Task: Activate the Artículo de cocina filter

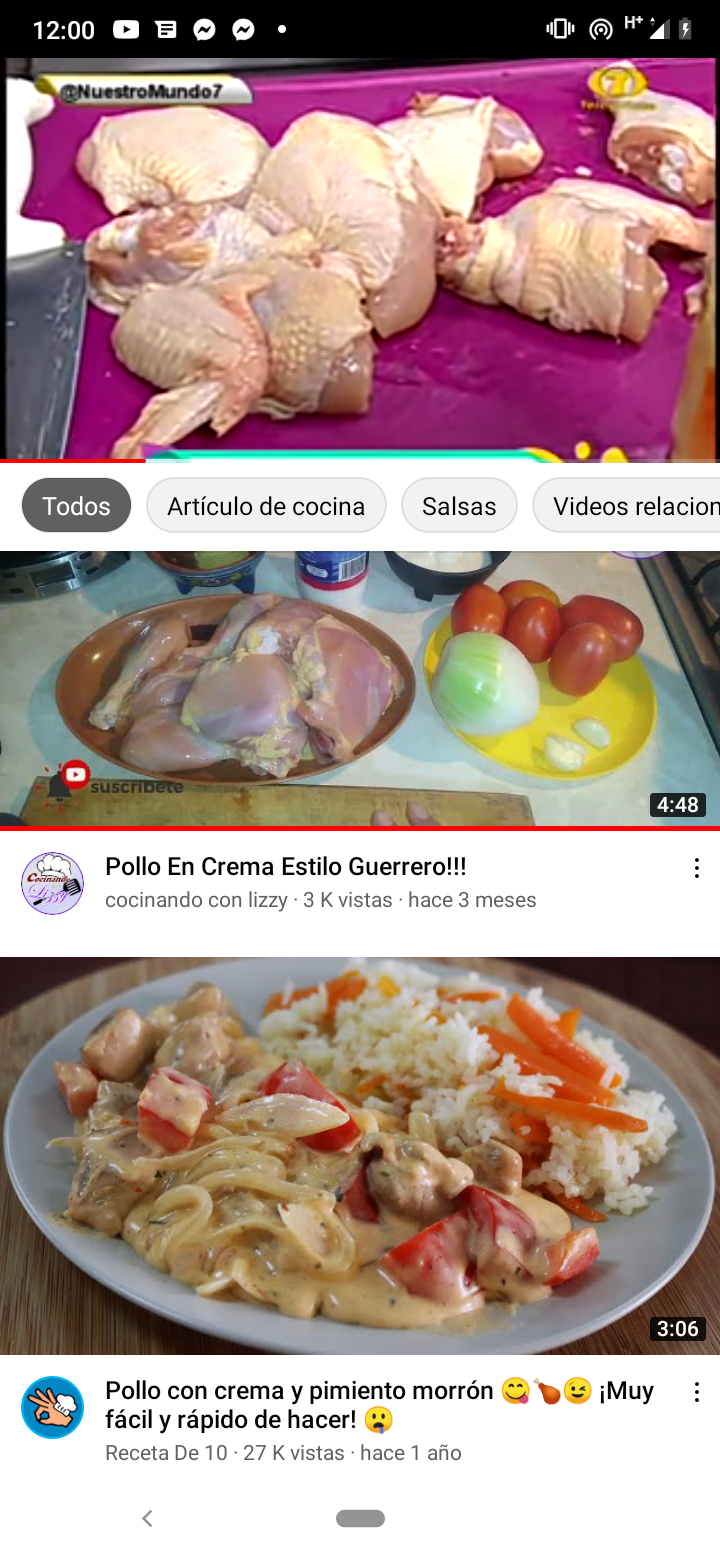Action: [x=266, y=505]
